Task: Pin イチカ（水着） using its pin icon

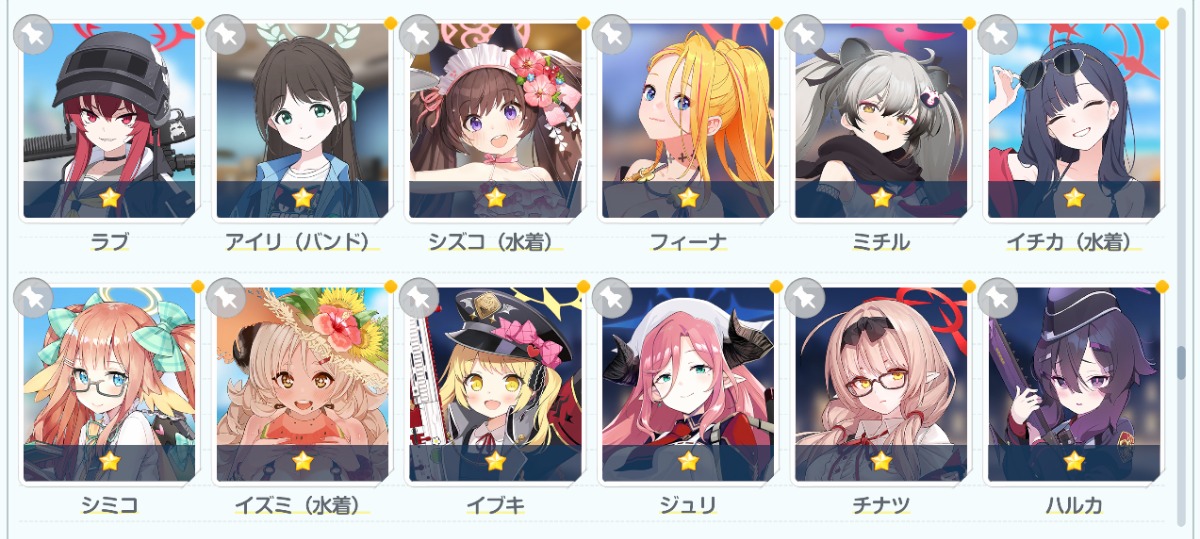Action: (x=996, y=34)
